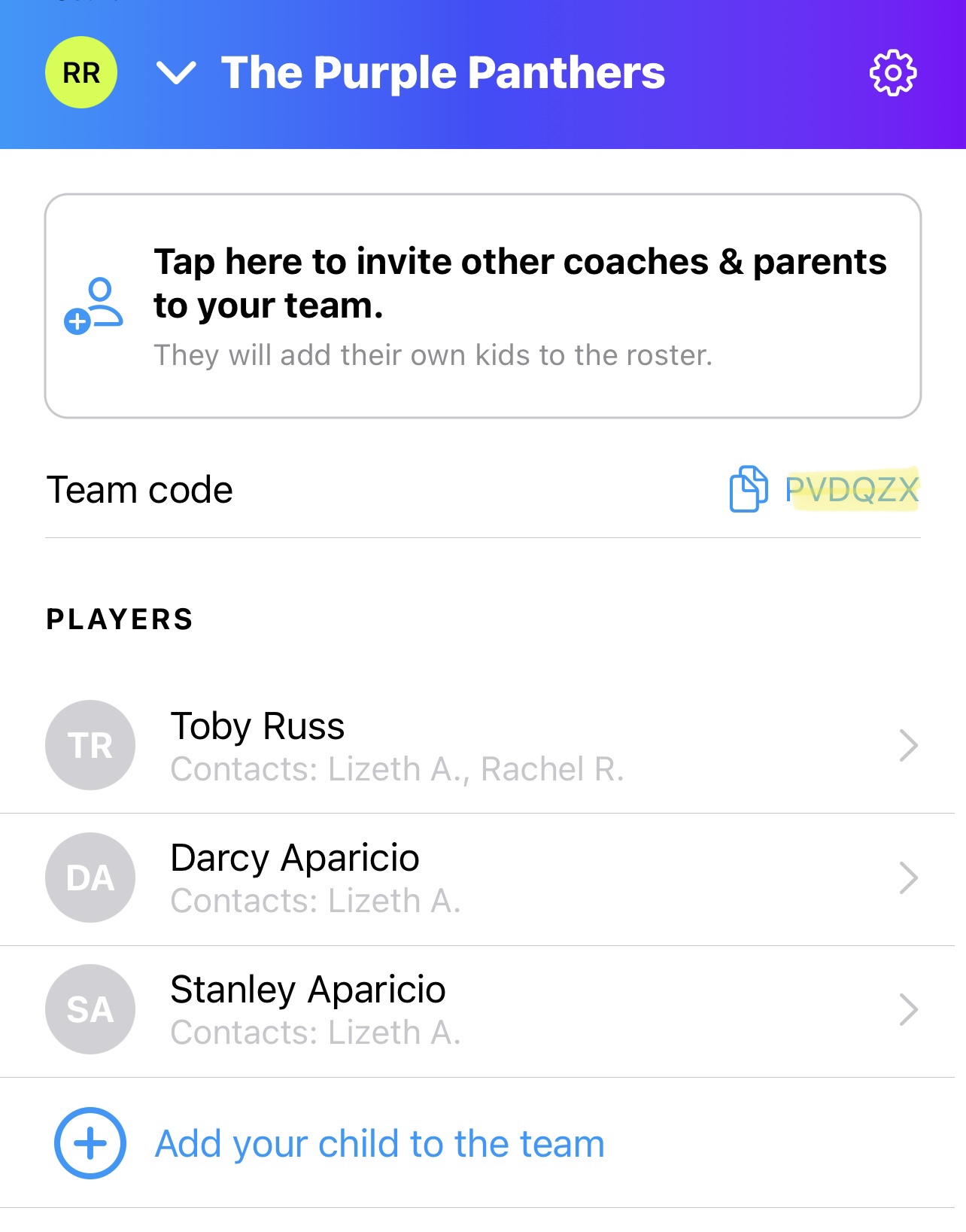Image resolution: width=966 pixels, height=1232 pixels.
Task: Open player Darcy Aparicio
Action: [481, 878]
